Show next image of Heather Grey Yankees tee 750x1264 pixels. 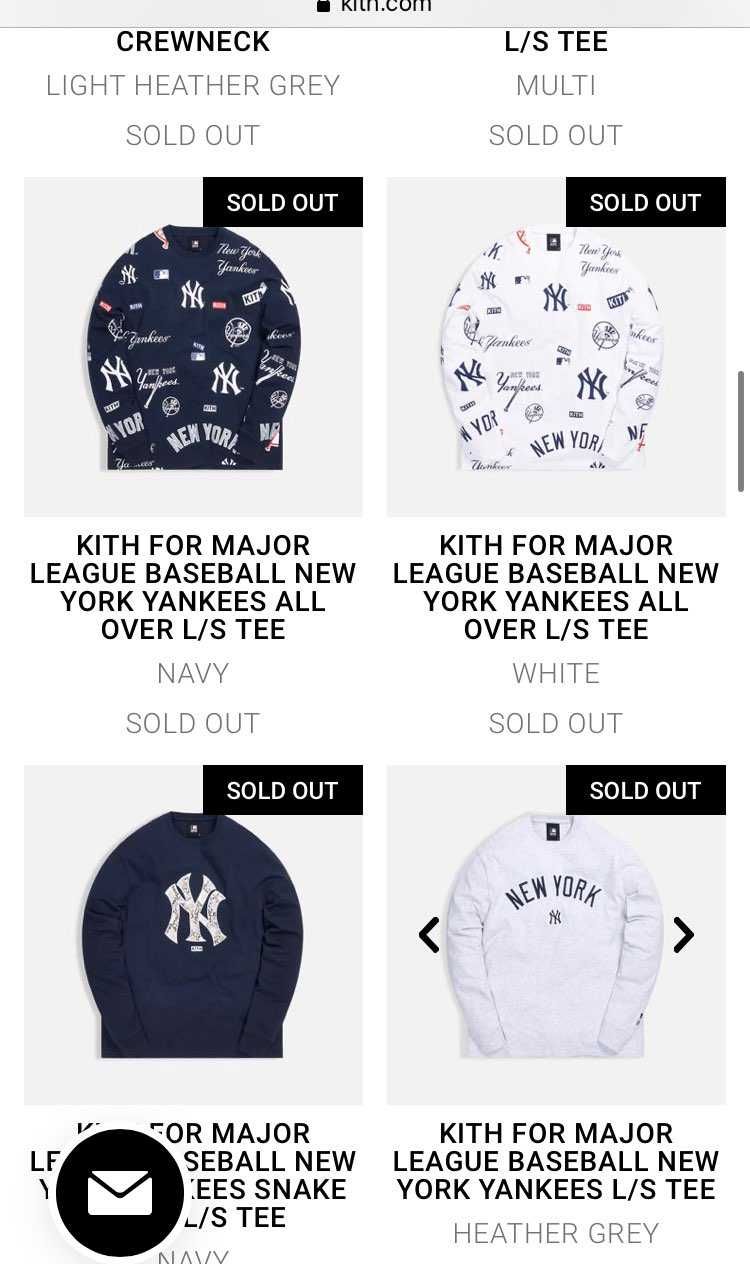click(x=683, y=935)
